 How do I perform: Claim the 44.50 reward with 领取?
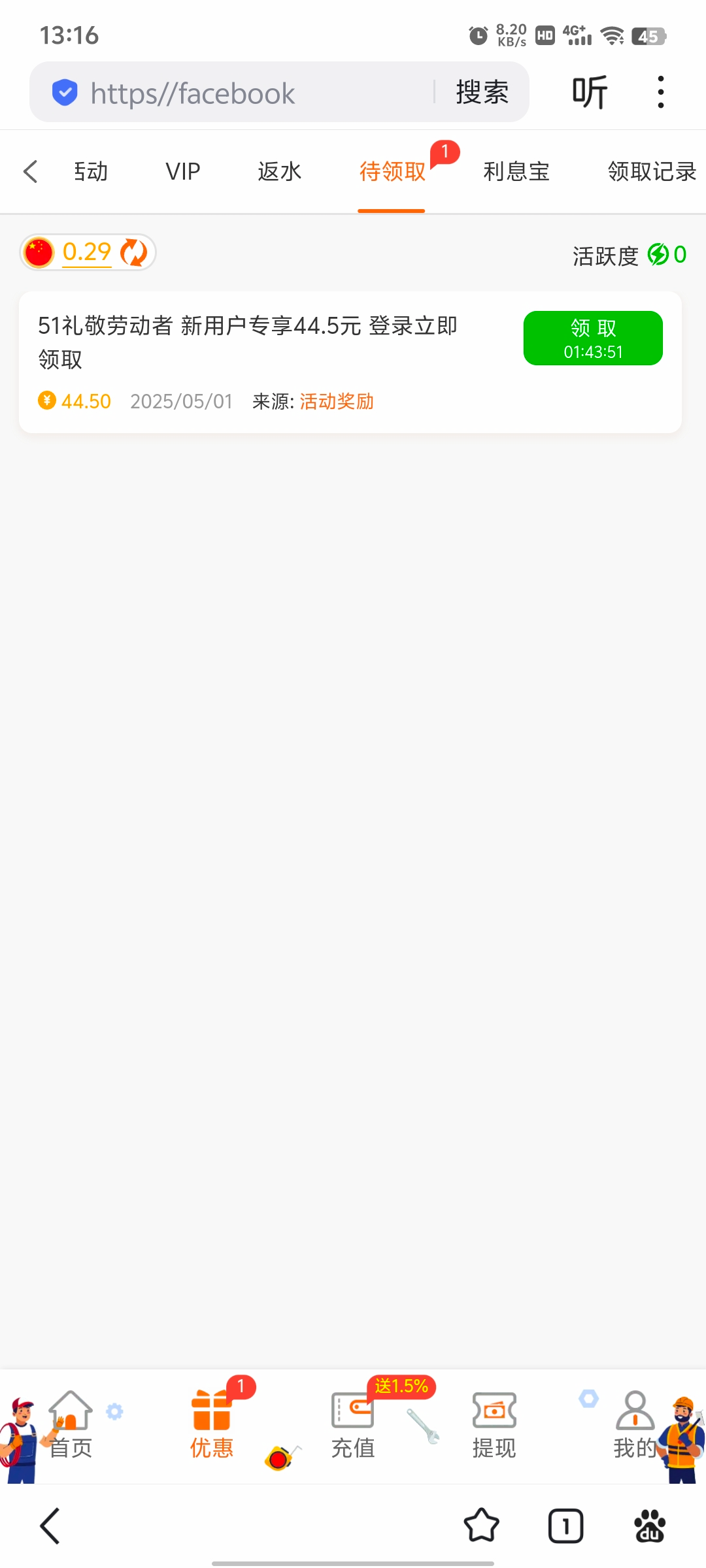[x=593, y=338]
